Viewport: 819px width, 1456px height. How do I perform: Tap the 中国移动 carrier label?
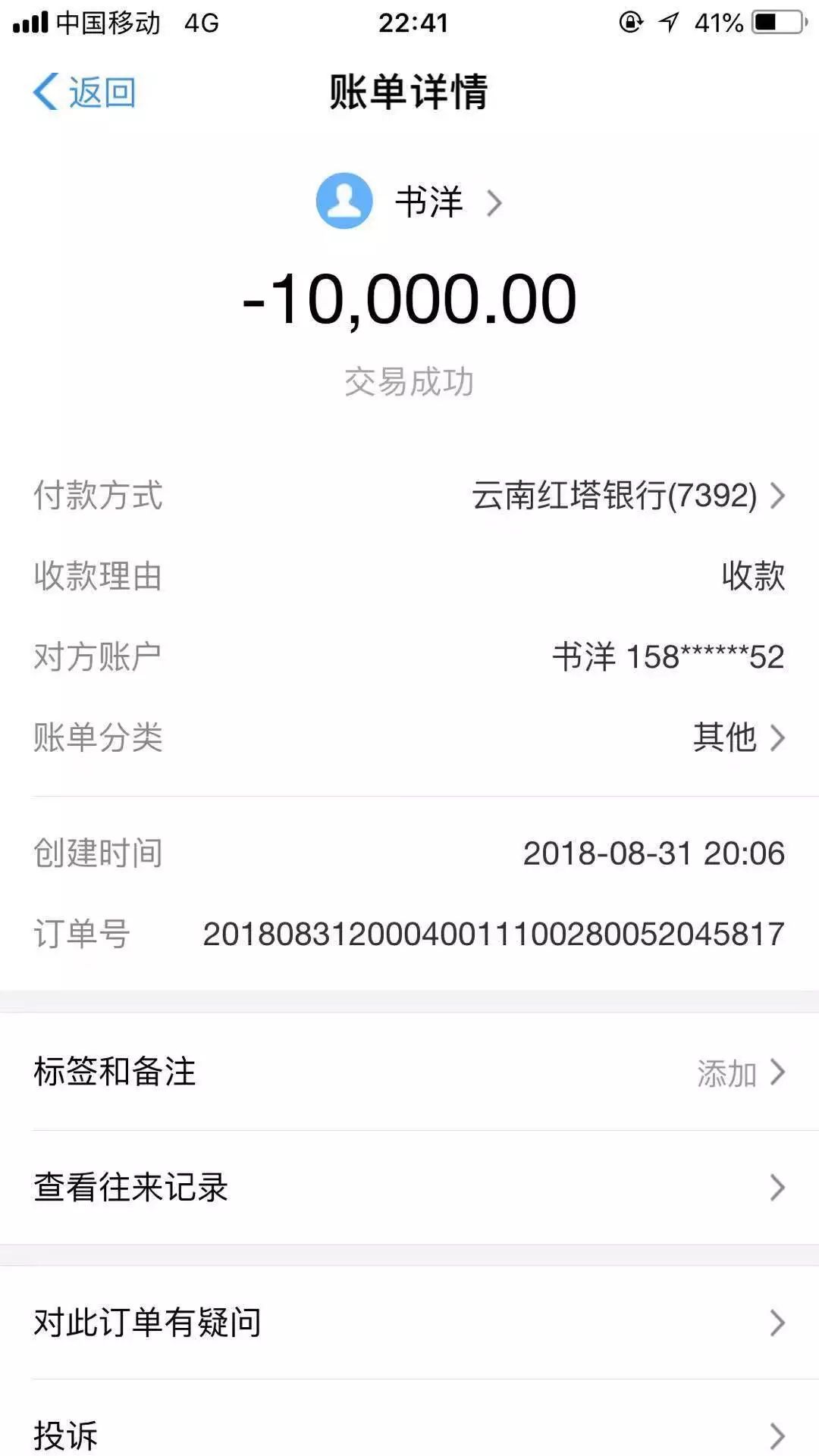click(108, 23)
